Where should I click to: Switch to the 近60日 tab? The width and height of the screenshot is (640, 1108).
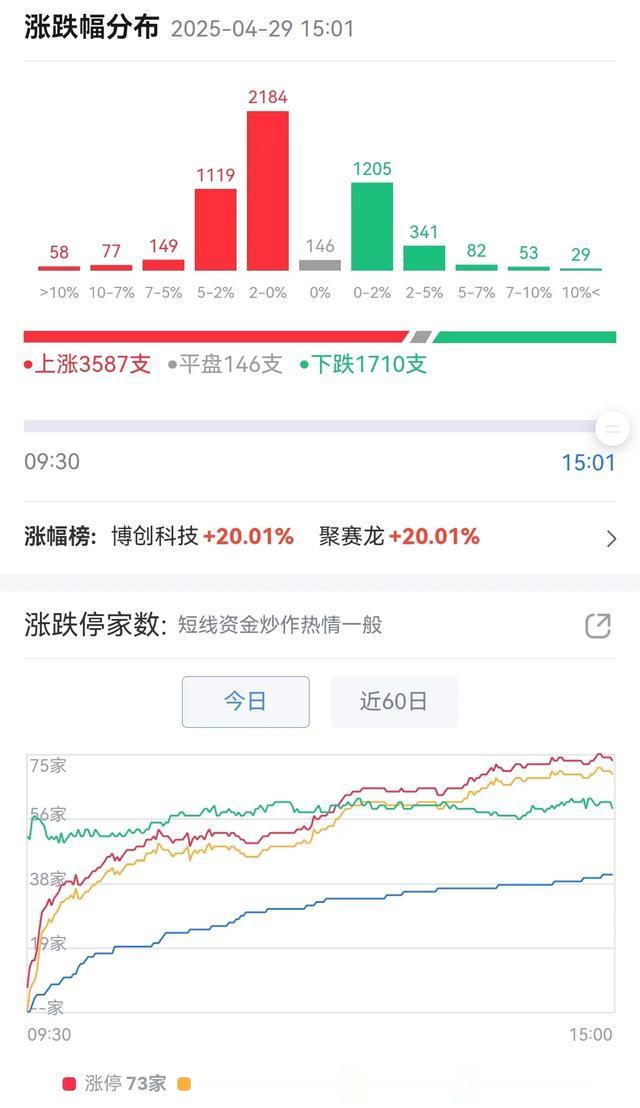click(x=394, y=701)
